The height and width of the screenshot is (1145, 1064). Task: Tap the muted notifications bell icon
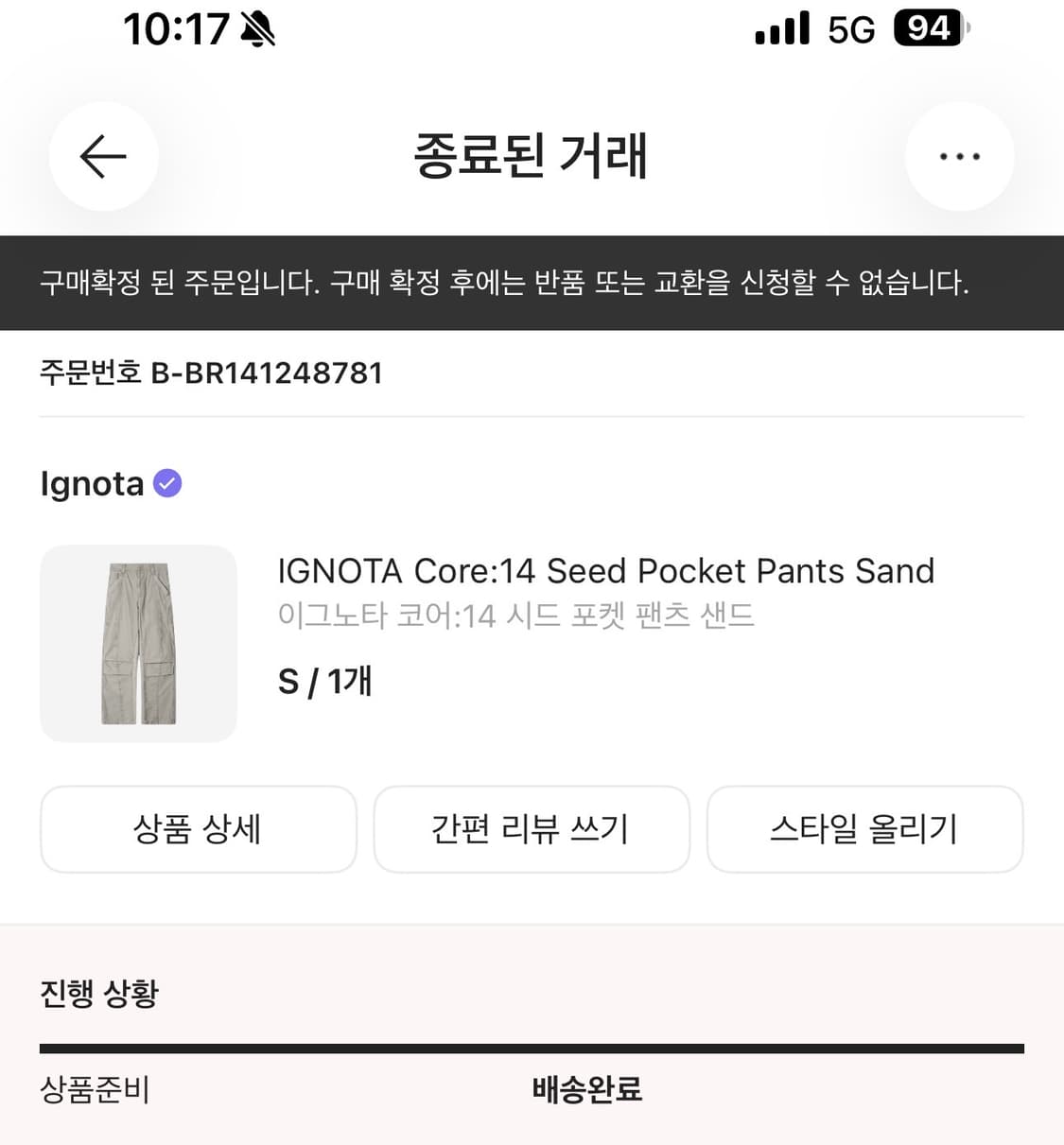(x=257, y=28)
